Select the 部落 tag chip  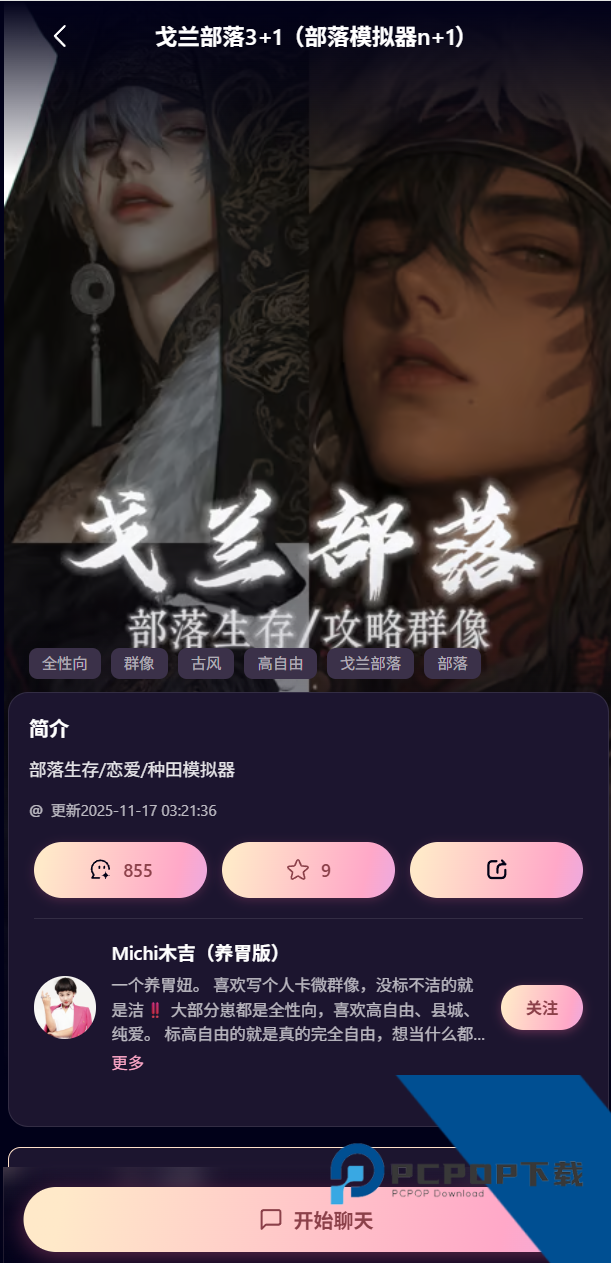(x=452, y=664)
